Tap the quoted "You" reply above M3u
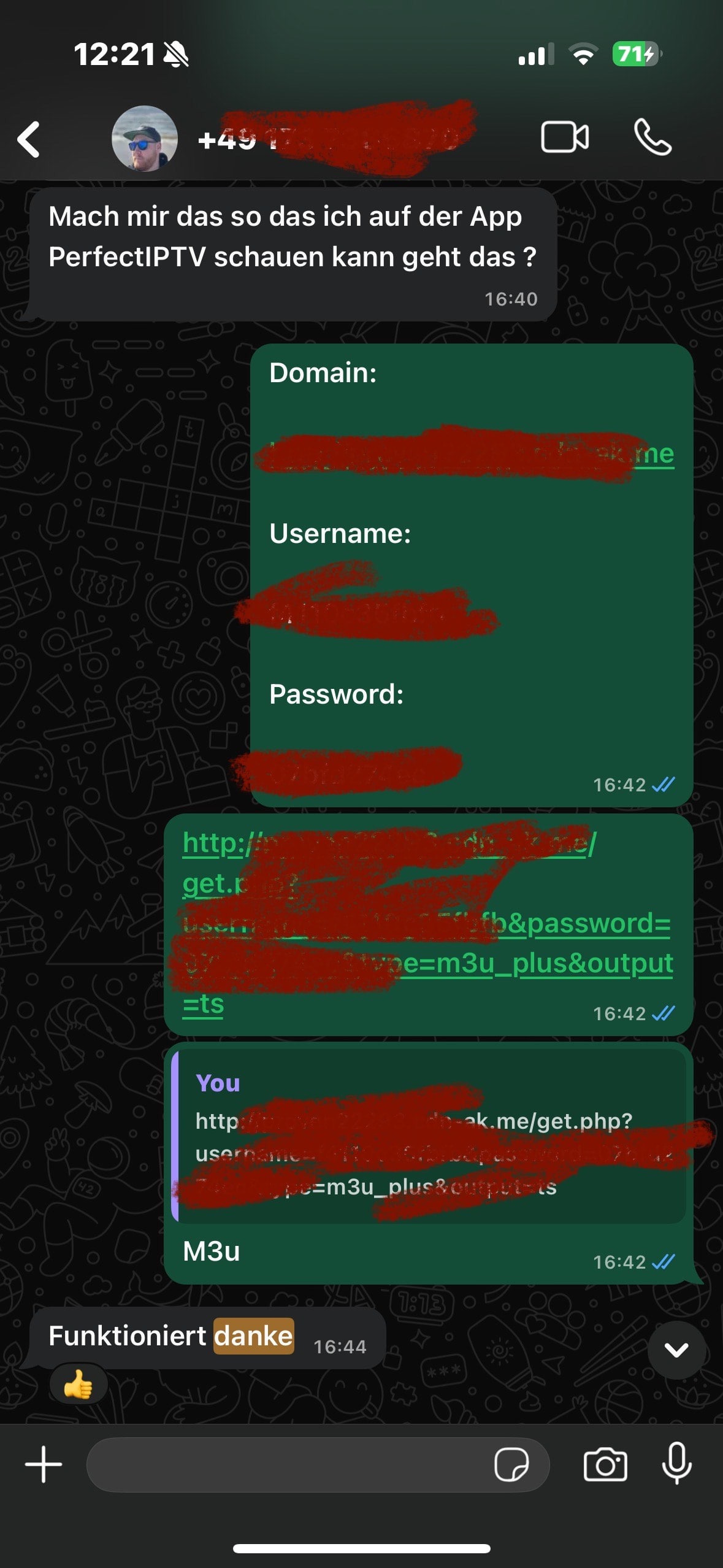723x1568 pixels. [x=429, y=1136]
